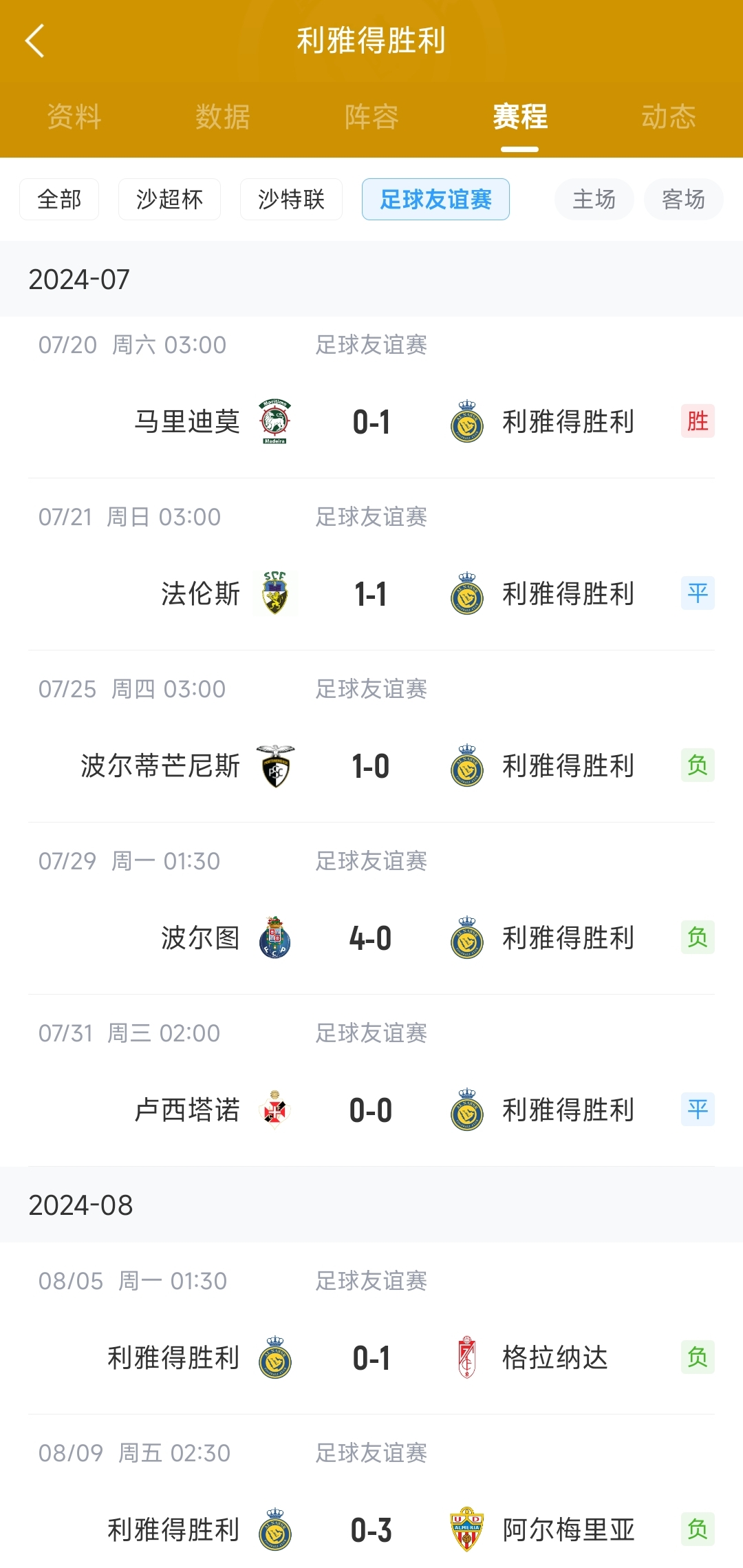Image resolution: width=743 pixels, height=1568 pixels.
Task: Open the 动态 tab
Action: pyautogui.click(x=669, y=116)
